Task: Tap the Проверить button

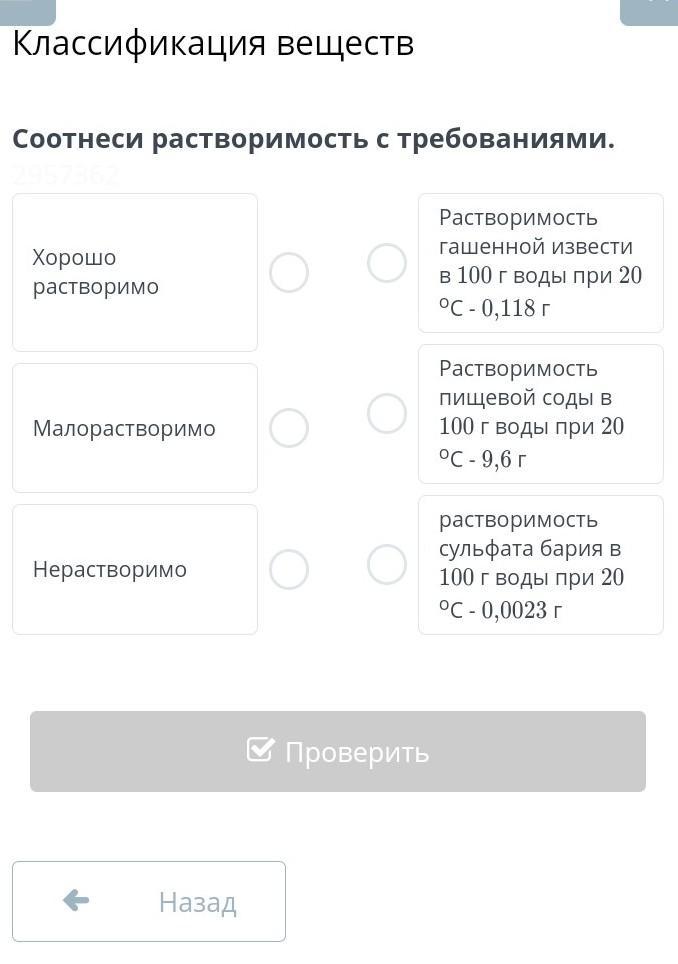Action: 338,751
